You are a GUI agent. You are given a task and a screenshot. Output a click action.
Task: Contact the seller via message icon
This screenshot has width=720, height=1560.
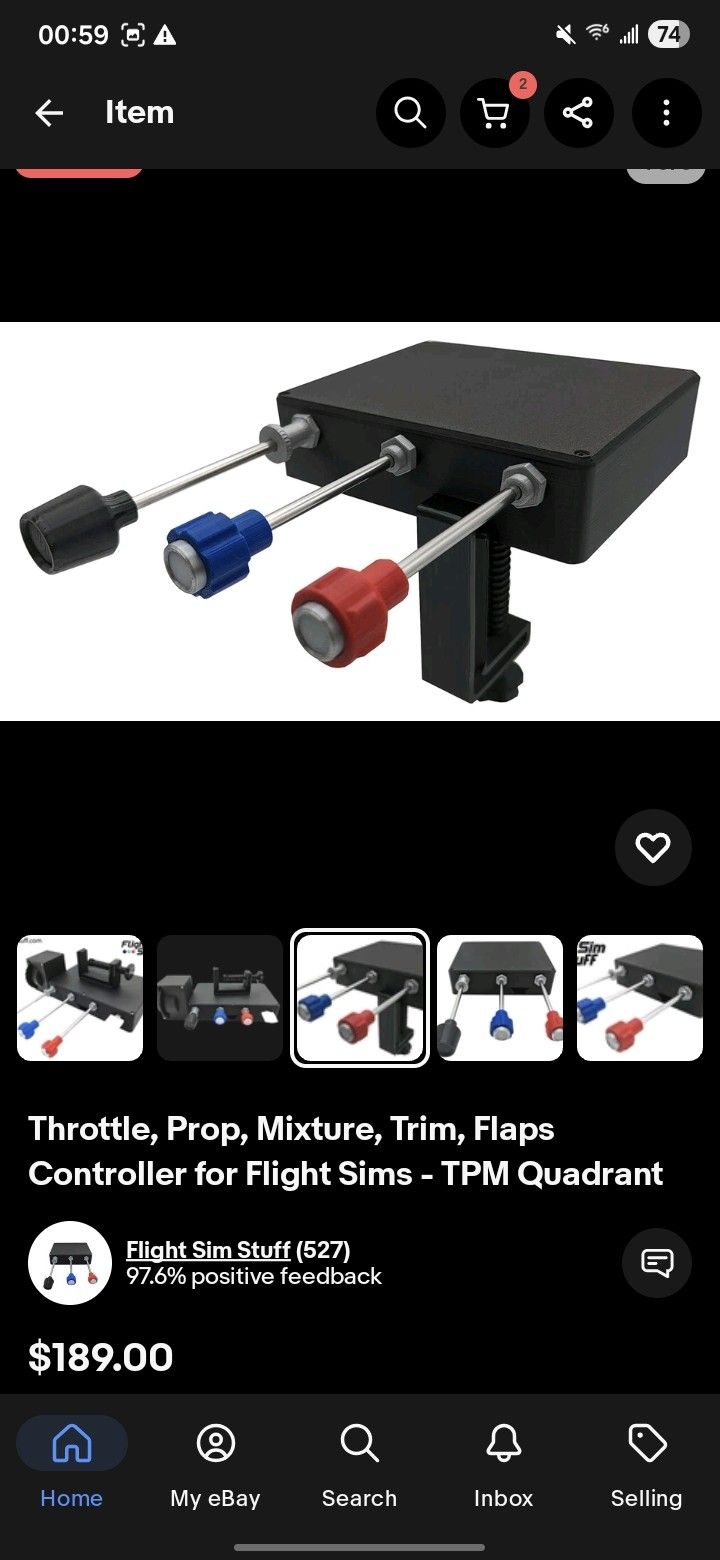point(656,1263)
